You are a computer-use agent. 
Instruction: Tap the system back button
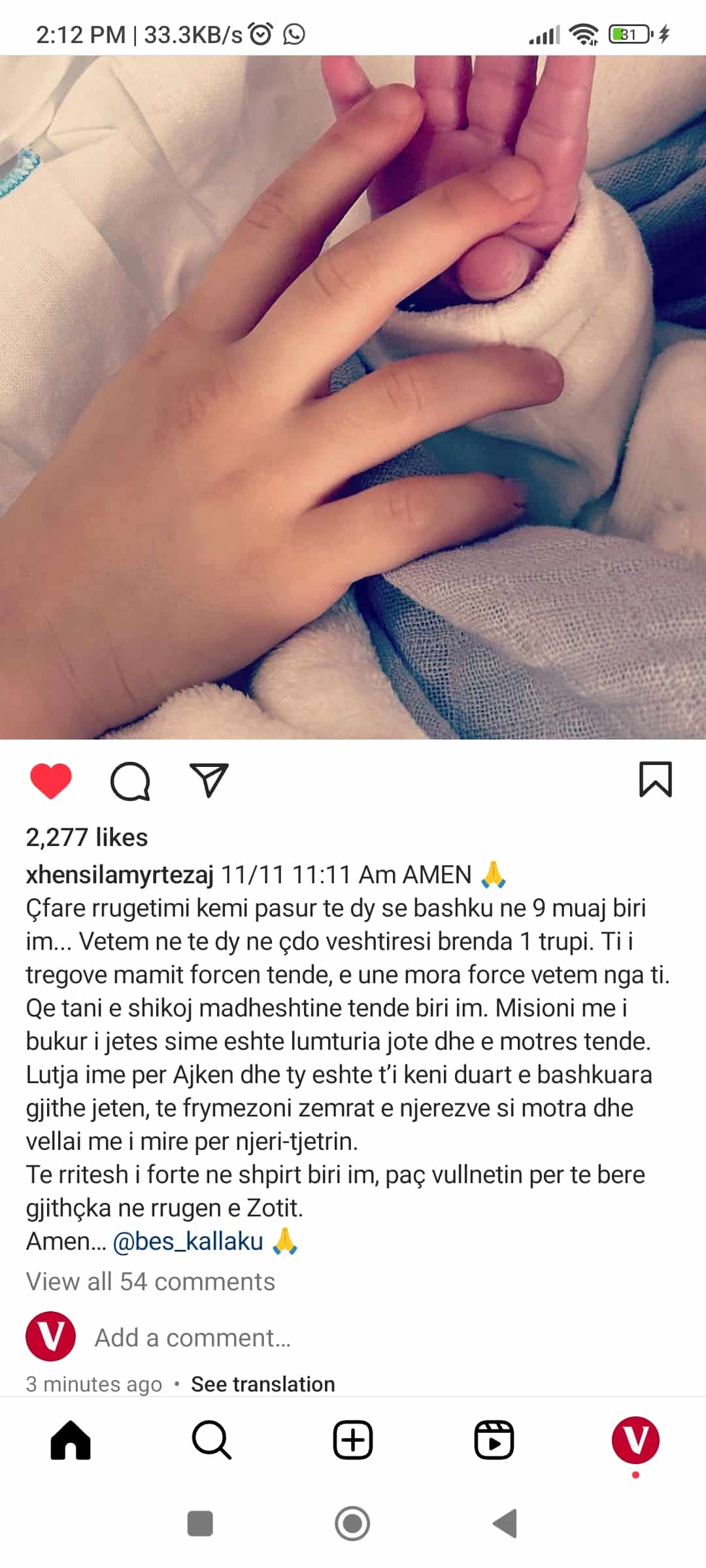(x=505, y=1524)
